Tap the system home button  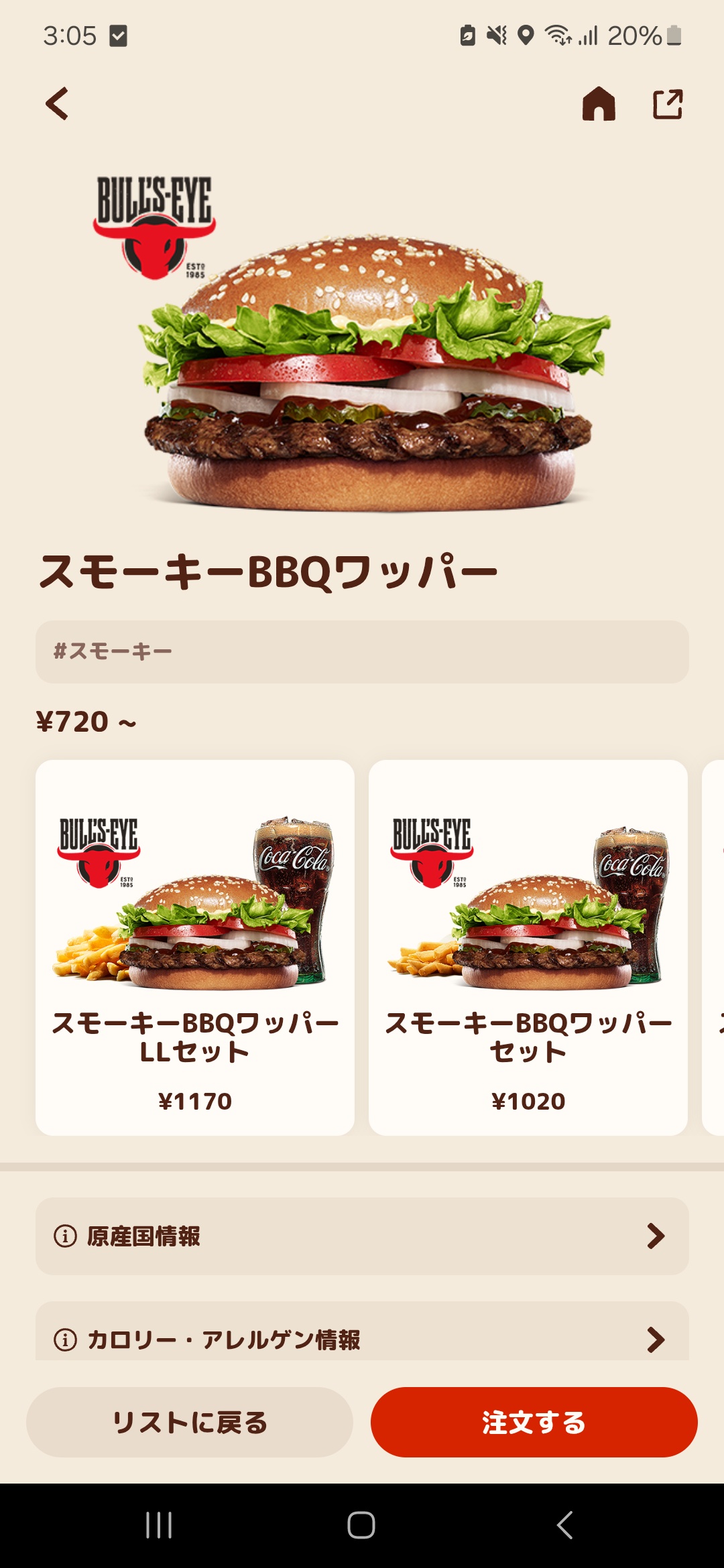(x=361, y=1525)
